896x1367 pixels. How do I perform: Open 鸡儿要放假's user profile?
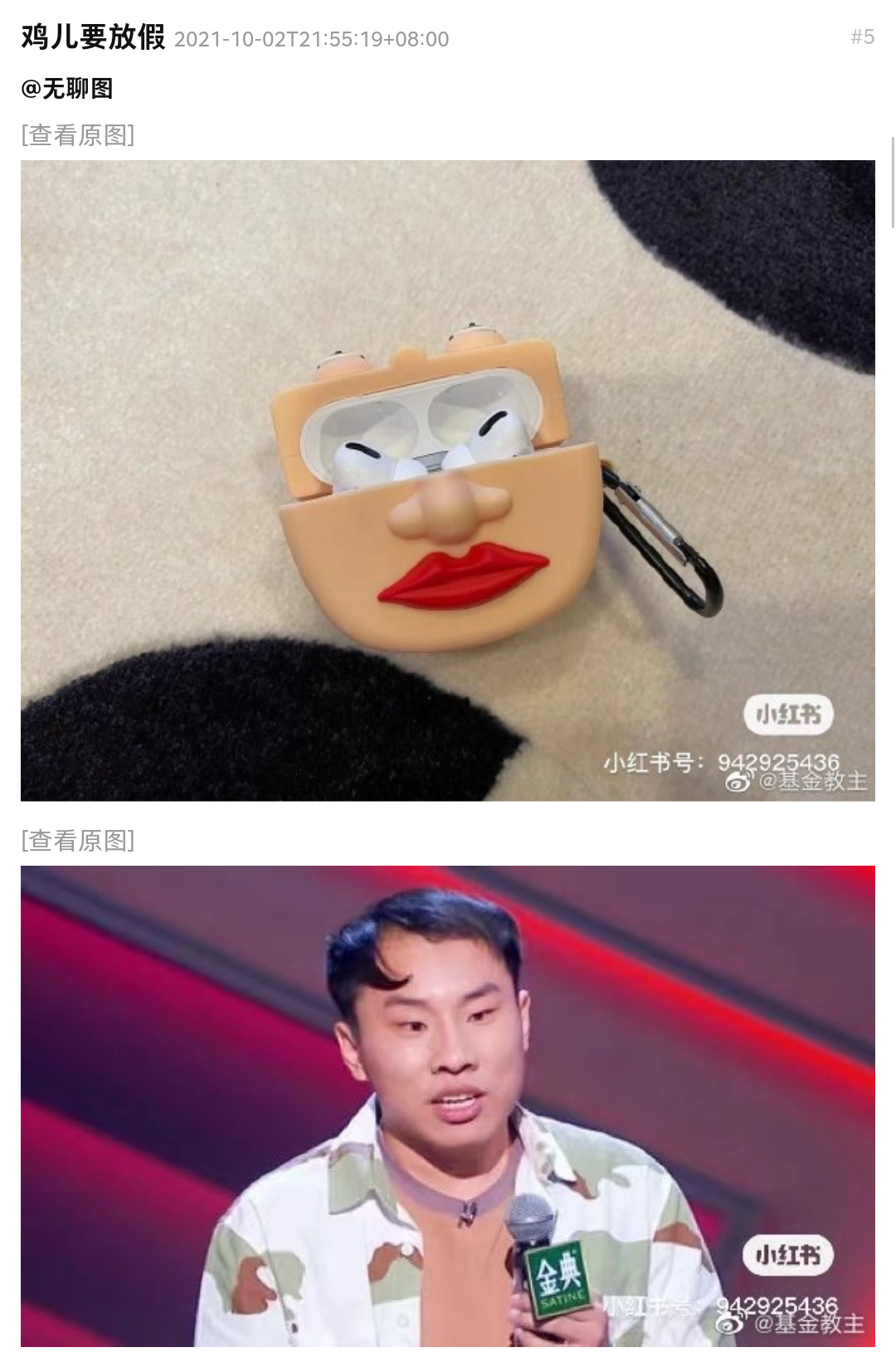93,37
